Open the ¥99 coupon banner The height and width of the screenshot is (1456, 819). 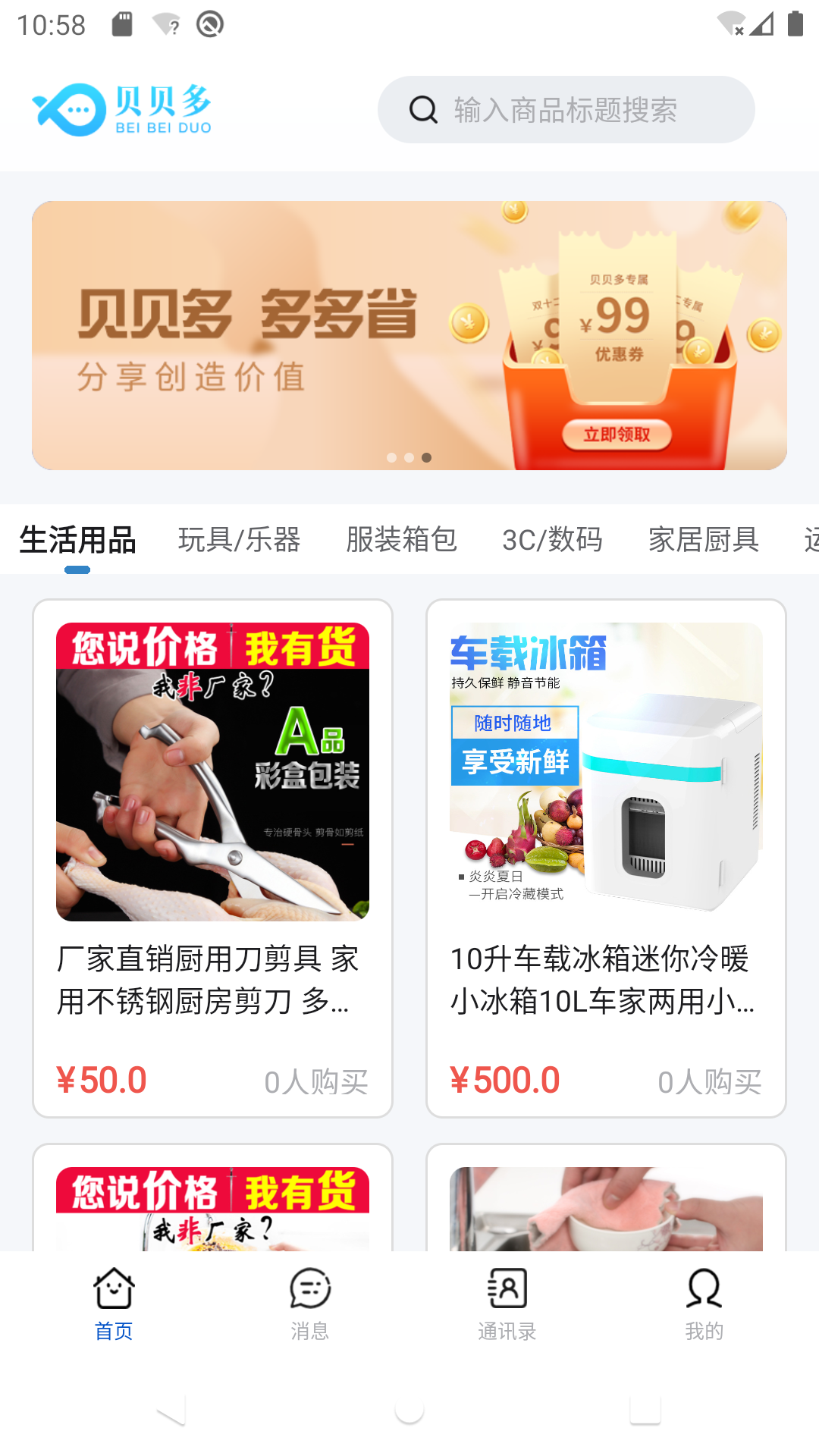click(409, 335)
